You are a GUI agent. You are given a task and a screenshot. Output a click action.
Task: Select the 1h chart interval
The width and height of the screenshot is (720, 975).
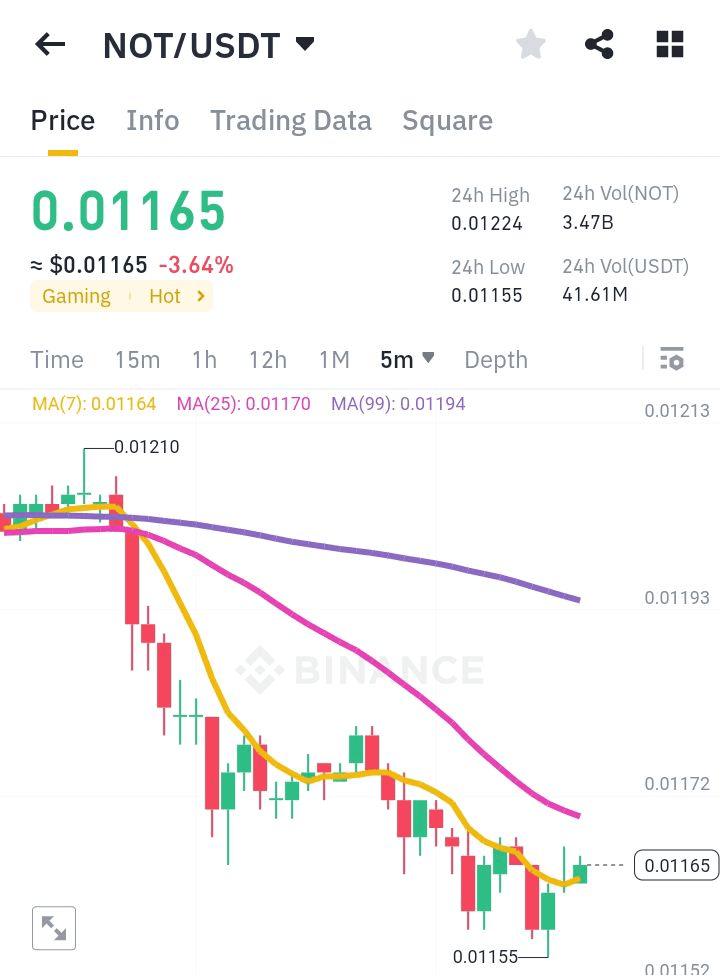click(x=204, y=360)
